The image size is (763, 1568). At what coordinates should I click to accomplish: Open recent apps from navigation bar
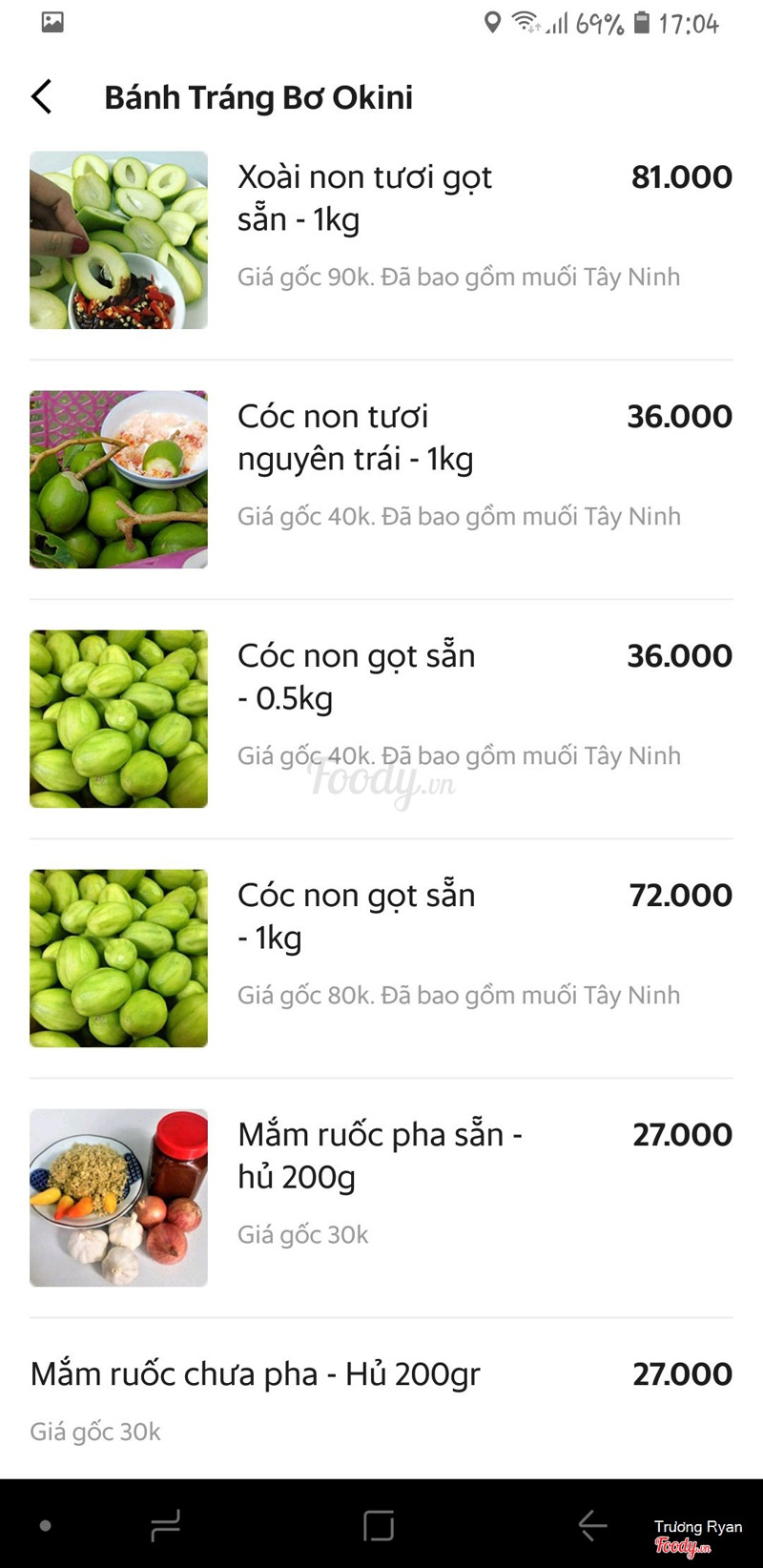[x=165, y=1526]
